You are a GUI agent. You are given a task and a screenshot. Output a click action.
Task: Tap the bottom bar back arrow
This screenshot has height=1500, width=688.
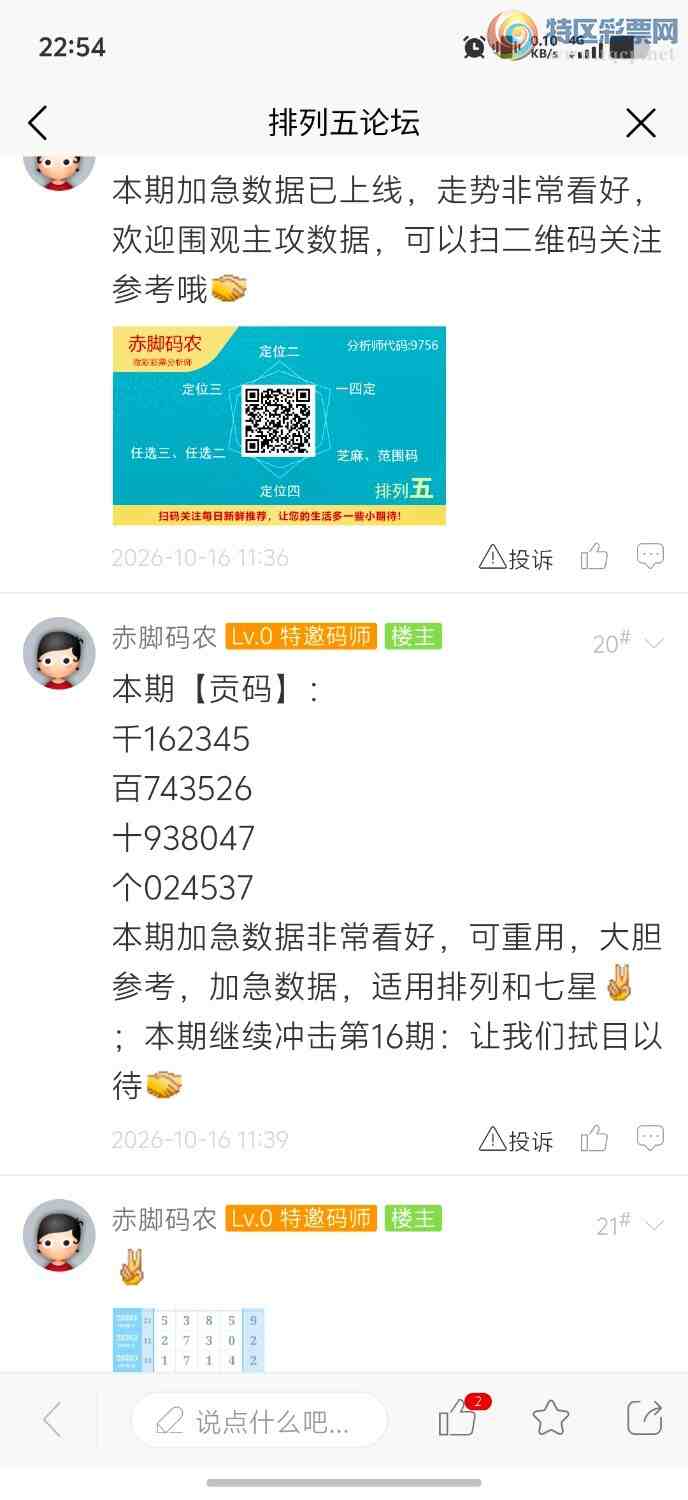(x=52, y=1419)
